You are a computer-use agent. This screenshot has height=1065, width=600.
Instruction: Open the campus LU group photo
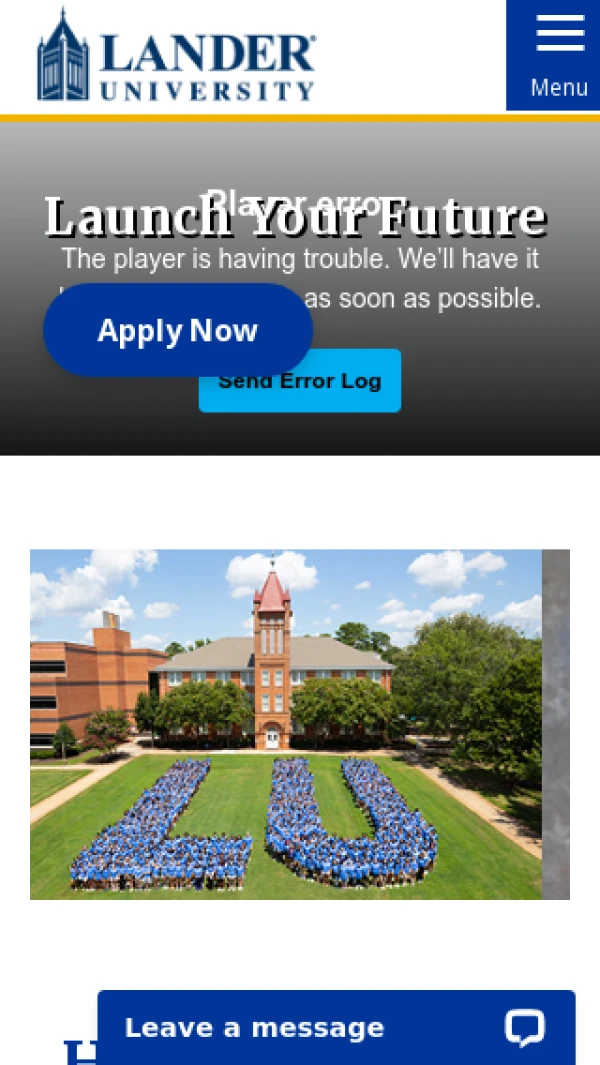(286, 724)
